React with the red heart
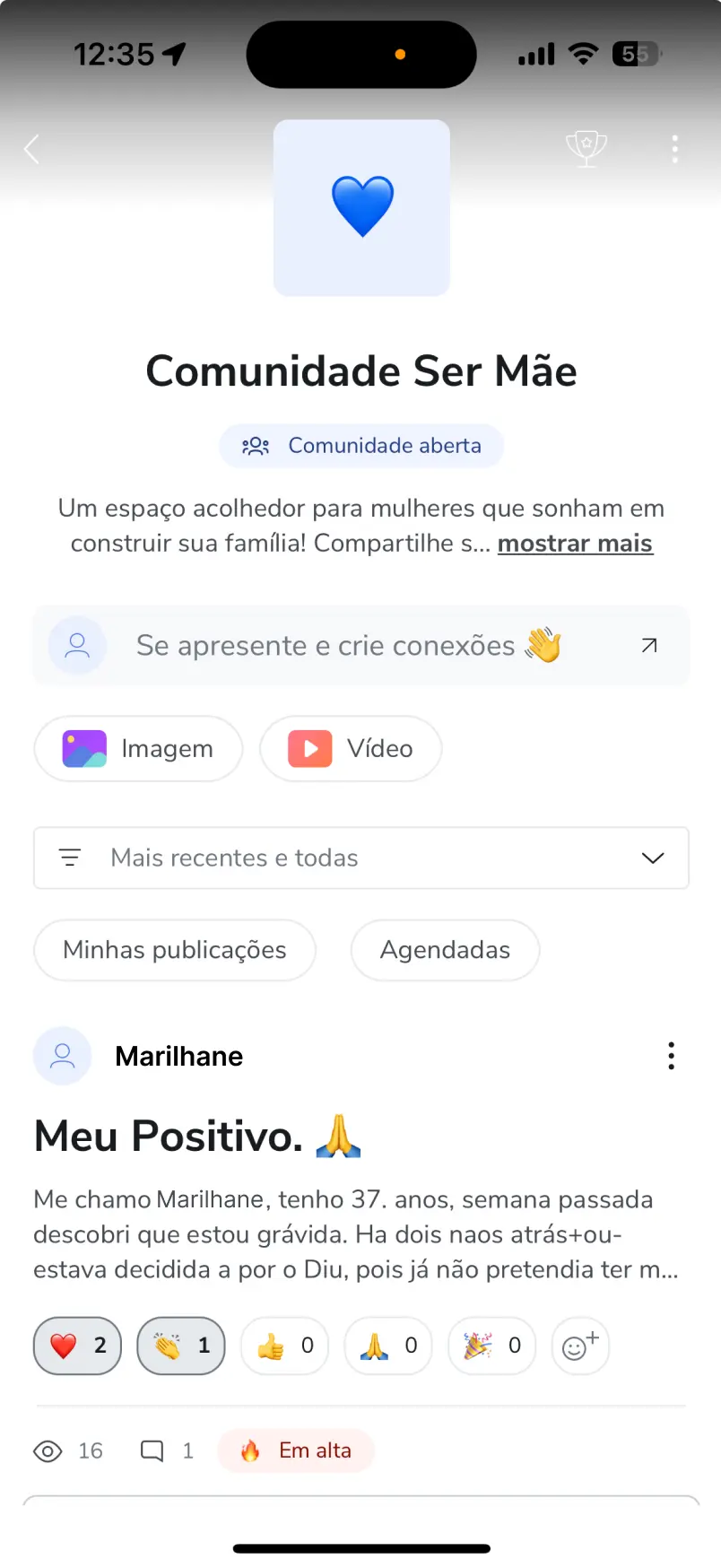The image size is (721, 1568). tap(77, 1346)
